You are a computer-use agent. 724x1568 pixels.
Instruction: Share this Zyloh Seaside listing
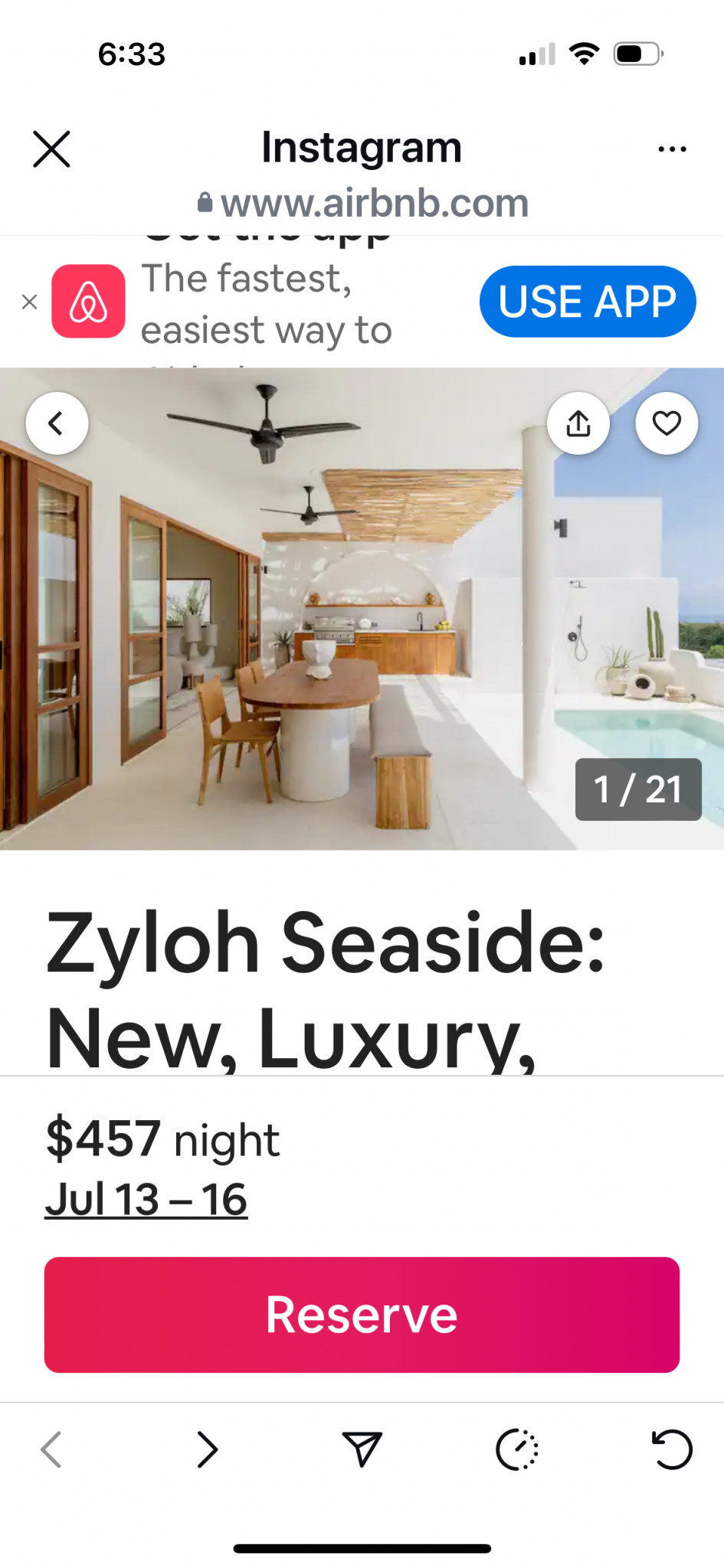click(578, 423)
